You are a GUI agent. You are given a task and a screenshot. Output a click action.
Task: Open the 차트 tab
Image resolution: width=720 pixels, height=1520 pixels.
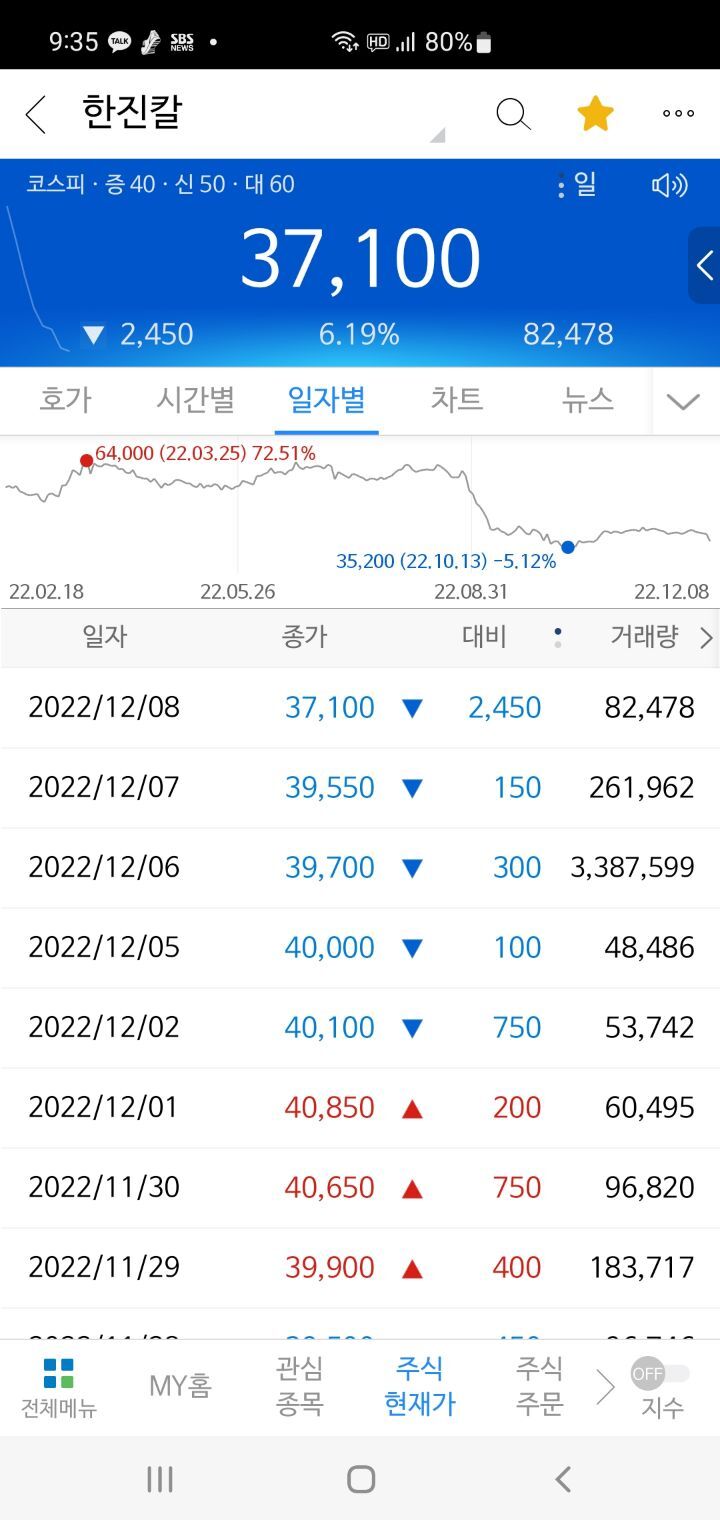[457, 400]
